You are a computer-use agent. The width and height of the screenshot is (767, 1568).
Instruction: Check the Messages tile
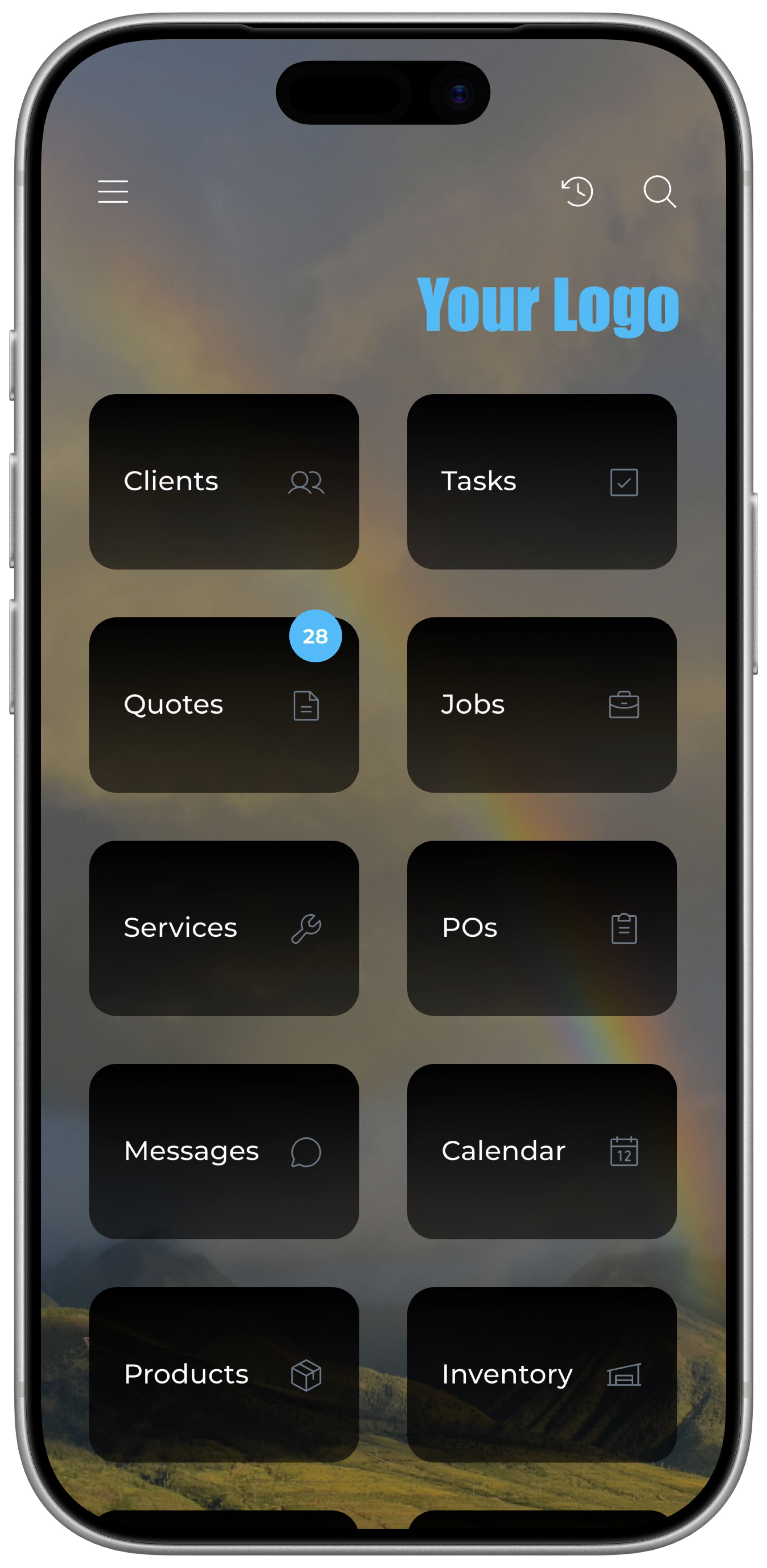(224, 1152)
